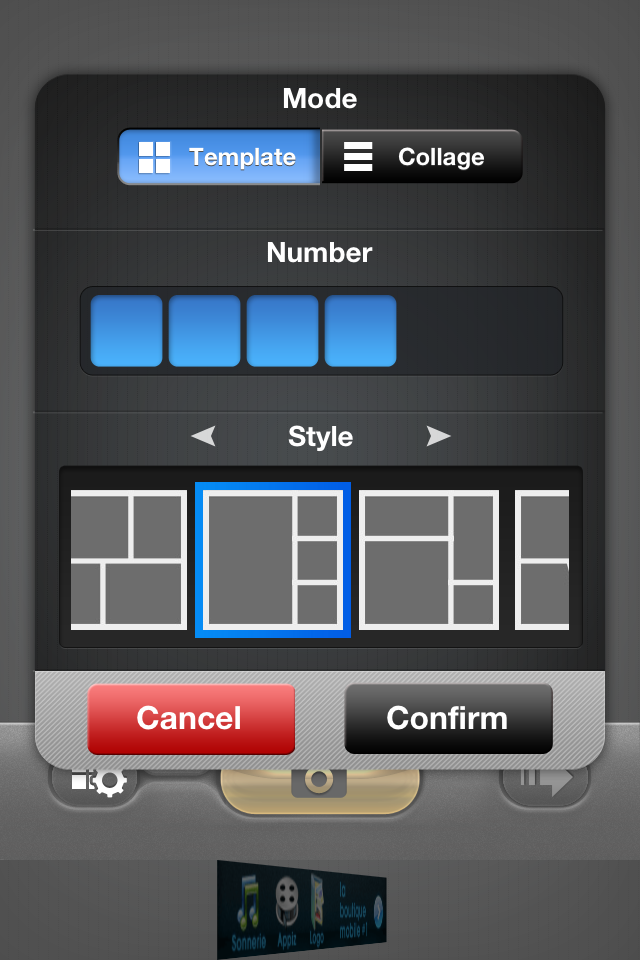Set number of photos to three

(282, 330)
